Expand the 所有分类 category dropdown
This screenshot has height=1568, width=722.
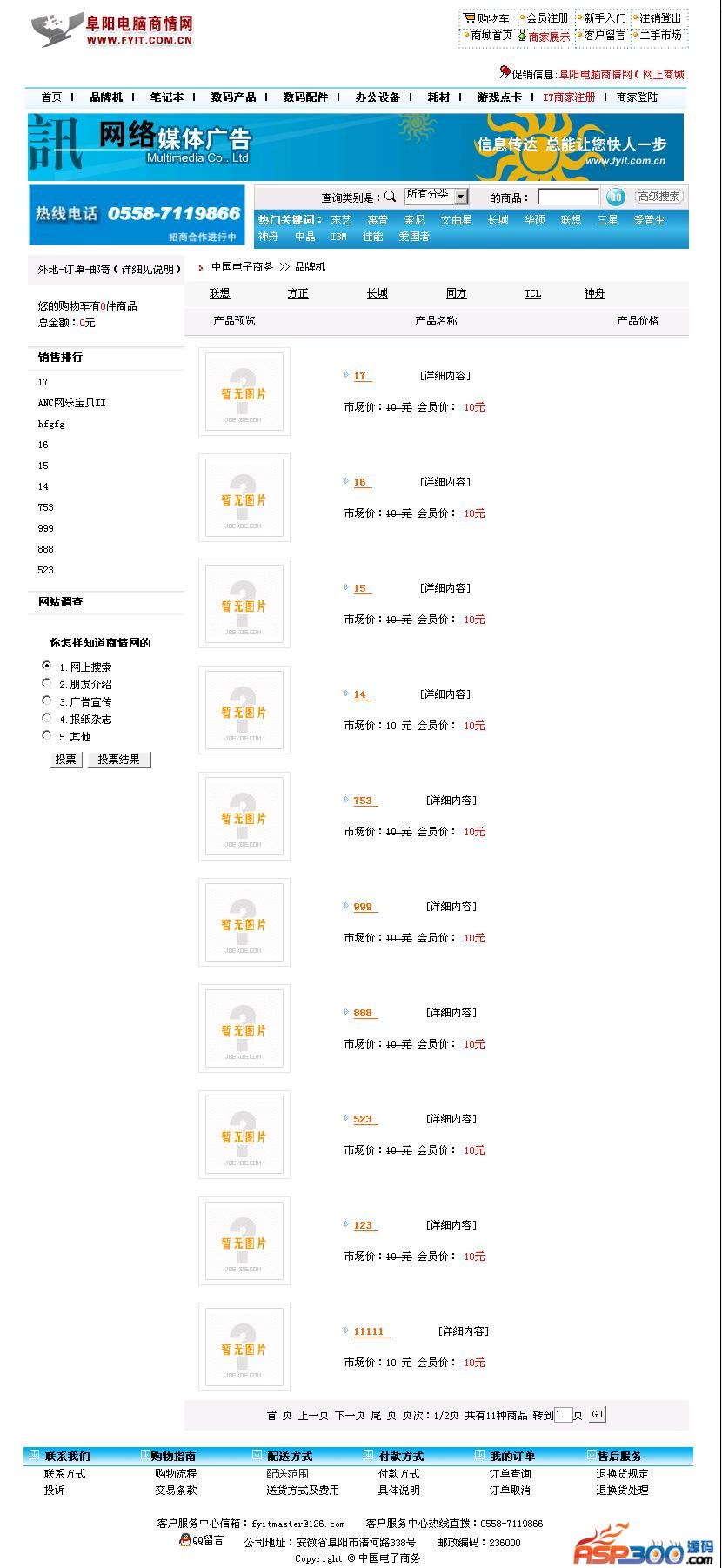(x=461, y=197)
